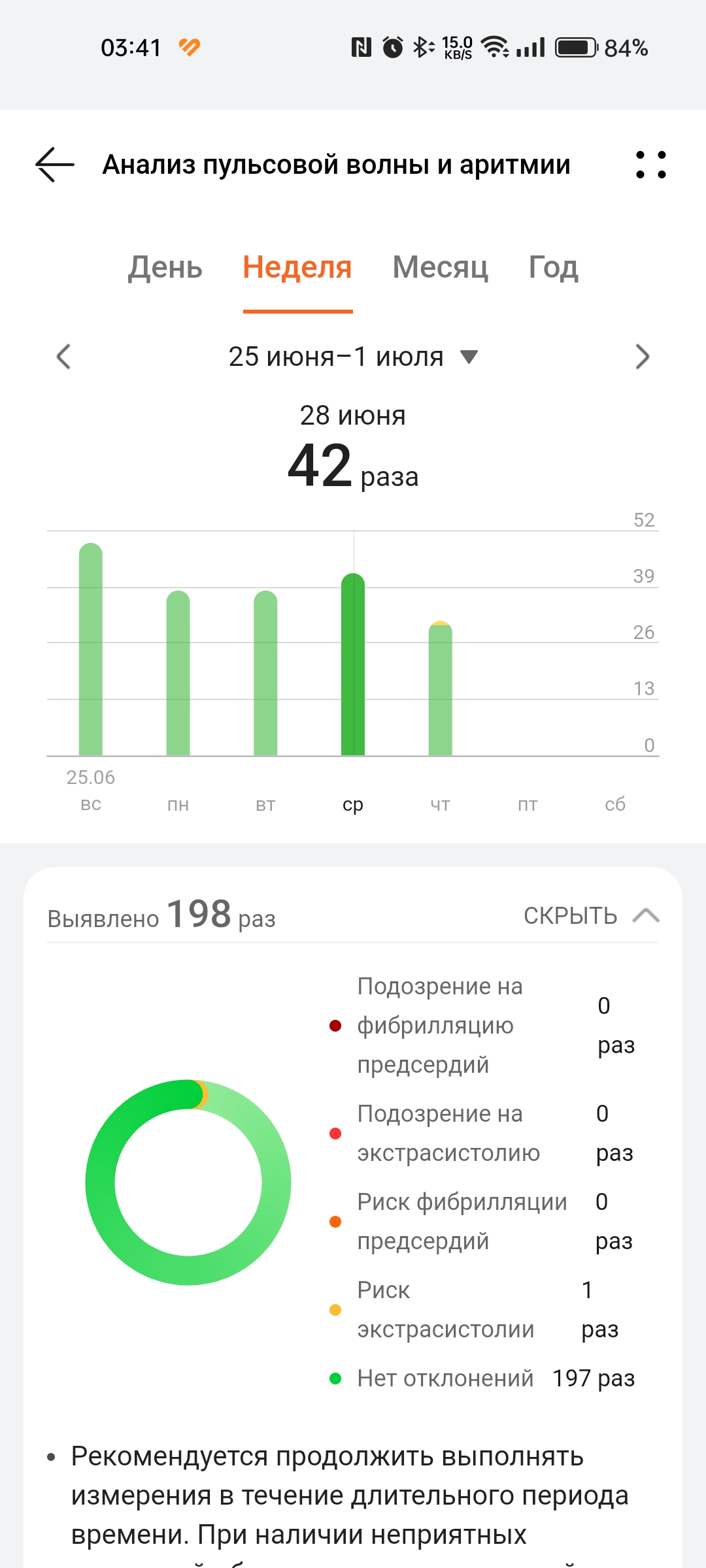Screen dimensions: 706x1568
Task: Select the Неделя tab
Action: (x=297, y=267)
